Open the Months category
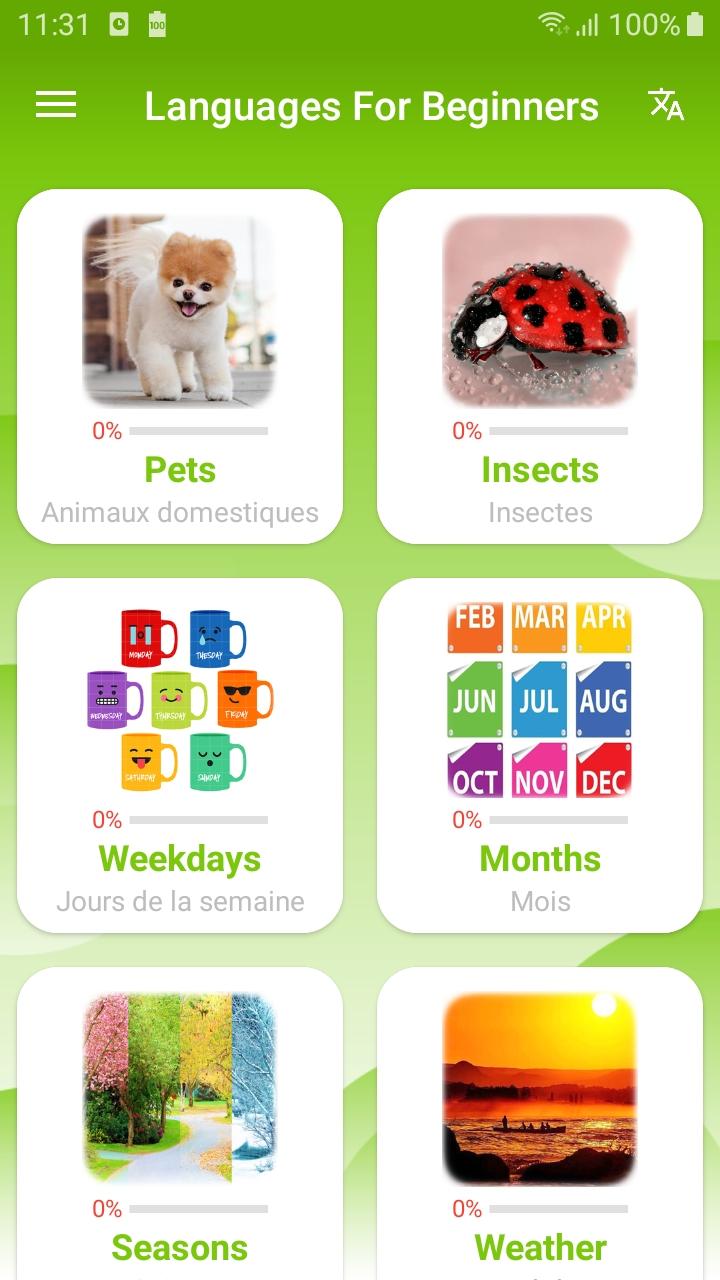The height and width of the screenshot is (1280, 720). click(540, 755)
